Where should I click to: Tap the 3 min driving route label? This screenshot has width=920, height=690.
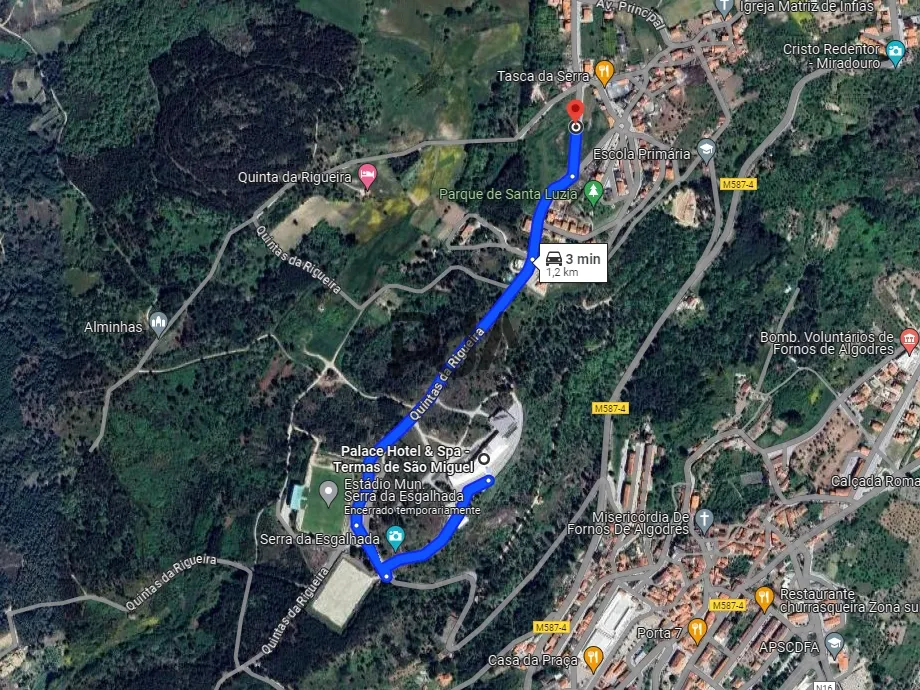[x=573, y=264]
